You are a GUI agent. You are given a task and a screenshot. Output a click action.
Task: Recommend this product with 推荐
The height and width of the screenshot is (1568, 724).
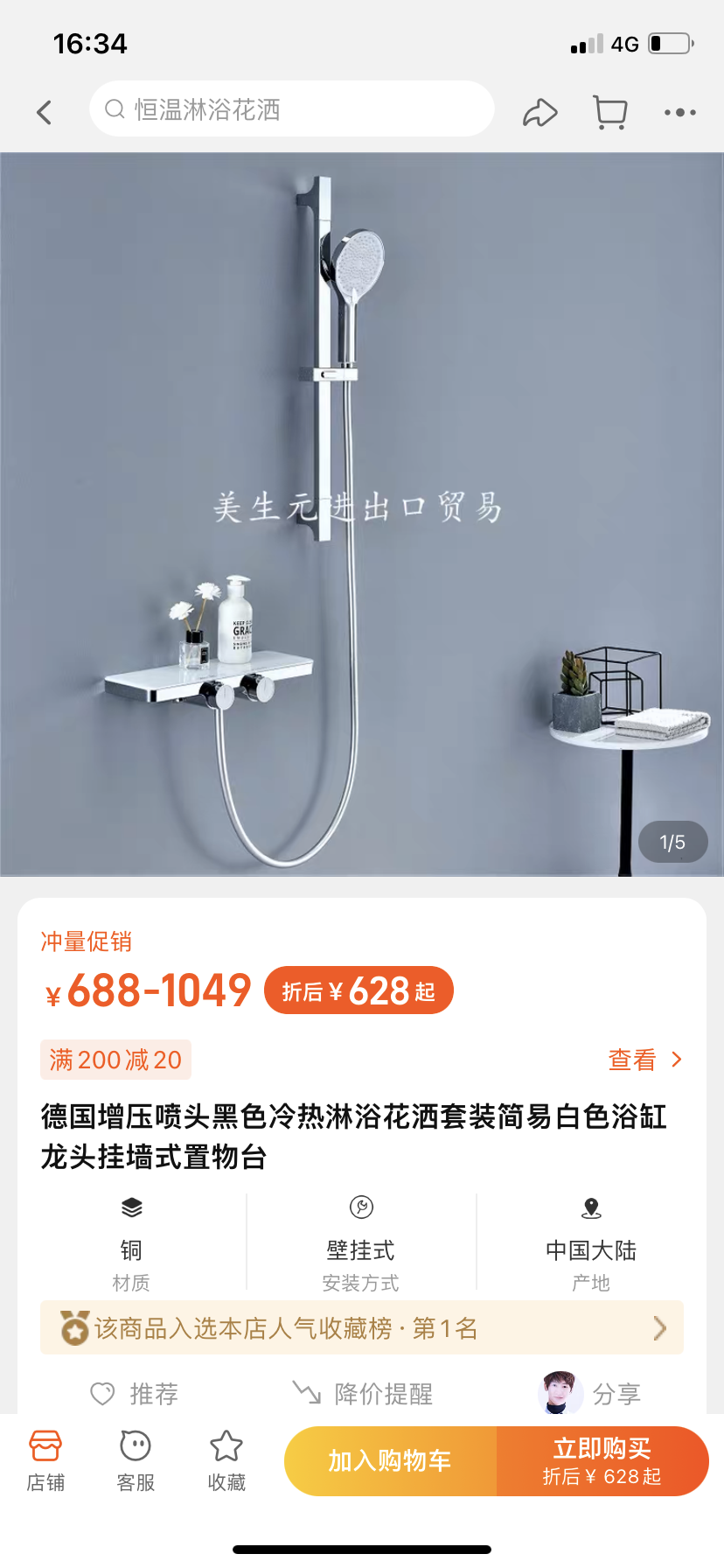(x=136, y=1393)
